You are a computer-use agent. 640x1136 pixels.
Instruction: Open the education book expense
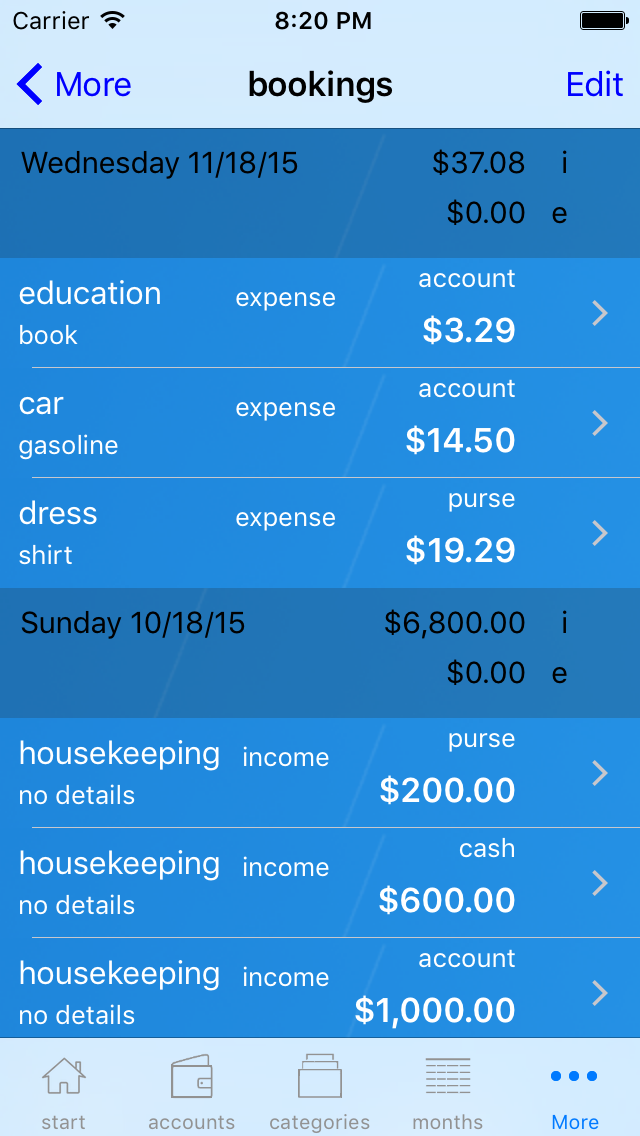click(x=320, y=313)
